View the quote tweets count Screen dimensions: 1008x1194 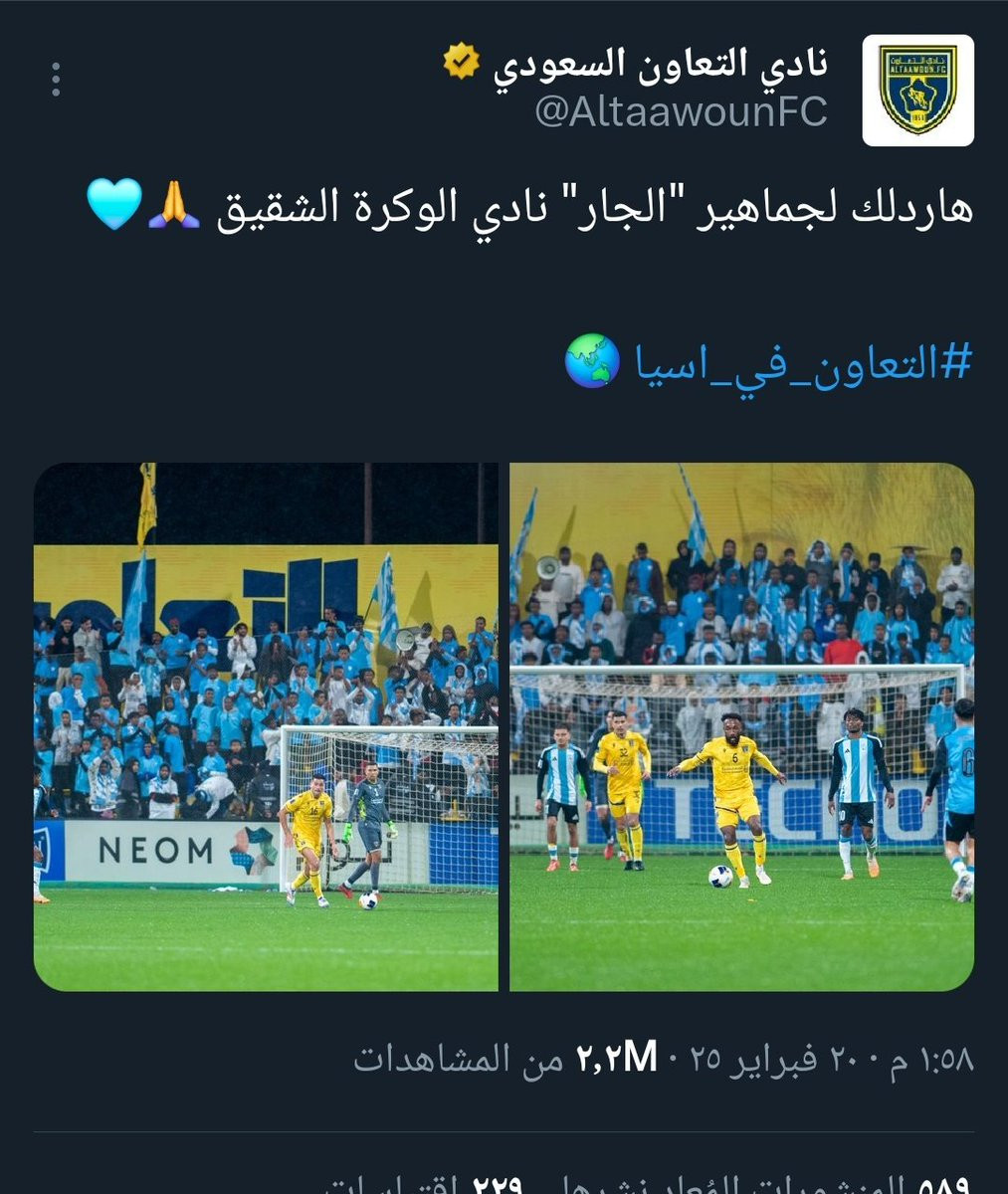tap(428, 1184)
